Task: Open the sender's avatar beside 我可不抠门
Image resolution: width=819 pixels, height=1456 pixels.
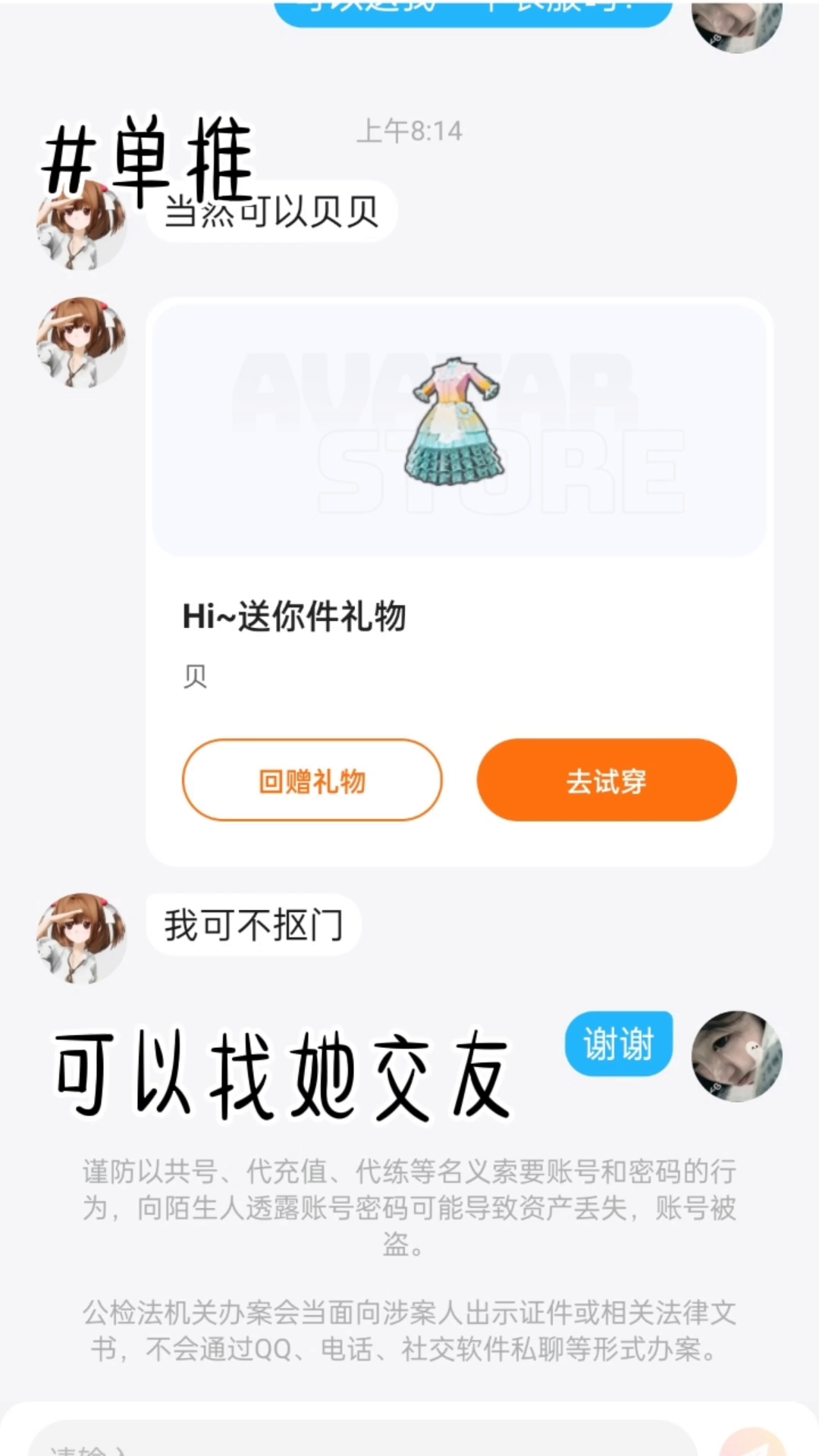Action: pyautogui.click(x=82, y=938)
